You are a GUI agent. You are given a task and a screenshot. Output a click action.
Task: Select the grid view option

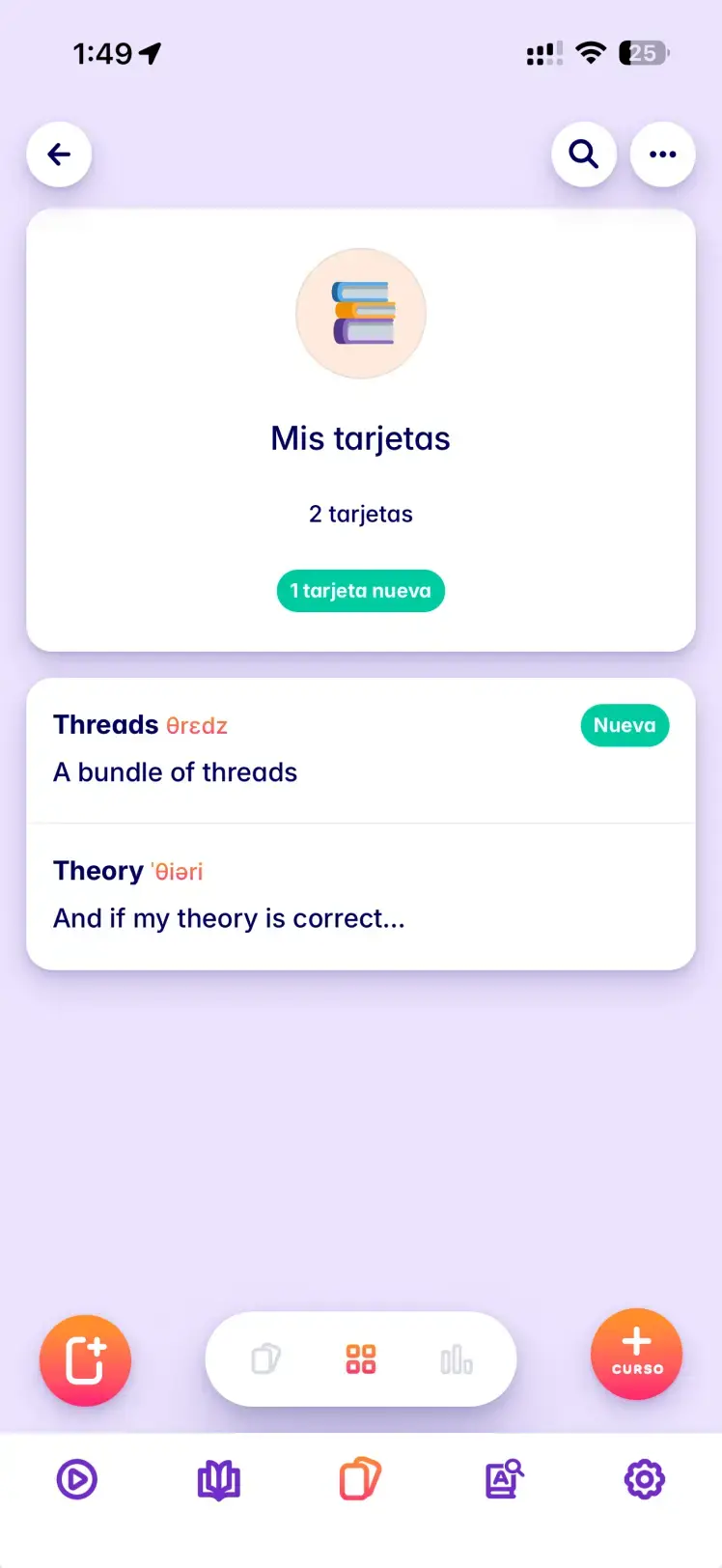coord(360,1359)
